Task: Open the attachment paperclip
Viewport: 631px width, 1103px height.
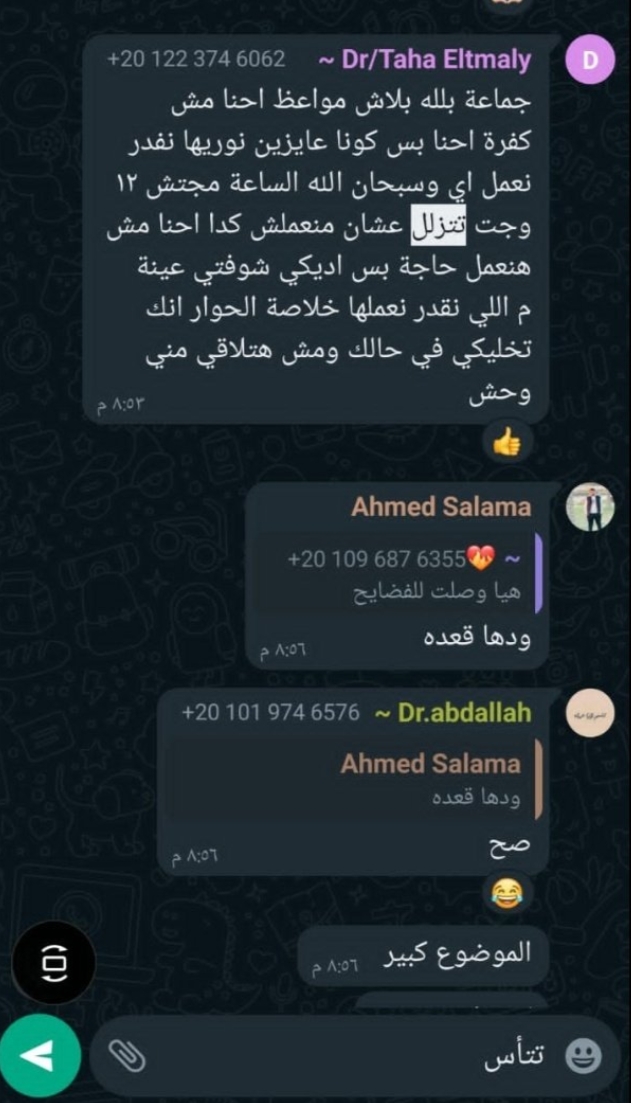Action: [127, 1056]
